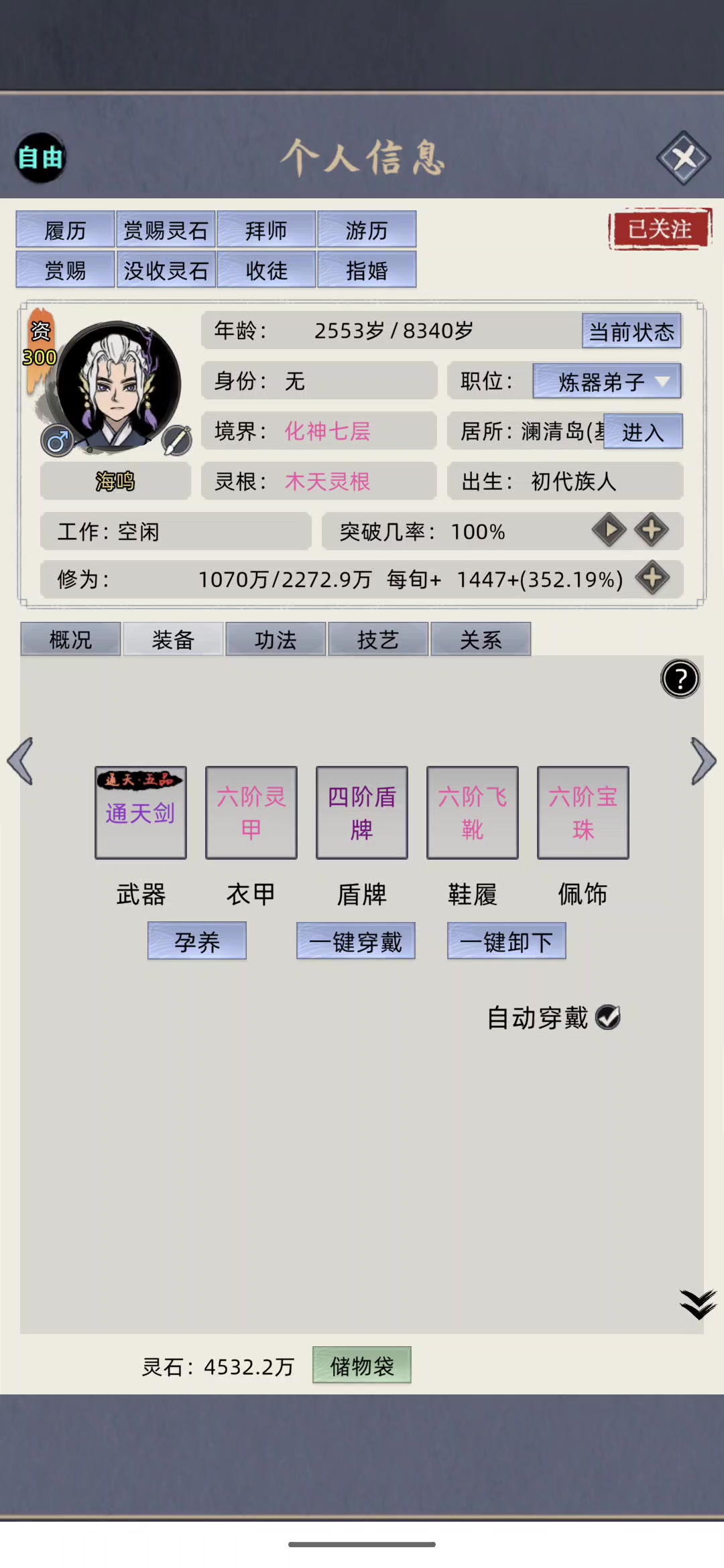The height and width of the screenshot is (1568, 724).
Task: View 当前状态 current status
Action: [631, 331]
